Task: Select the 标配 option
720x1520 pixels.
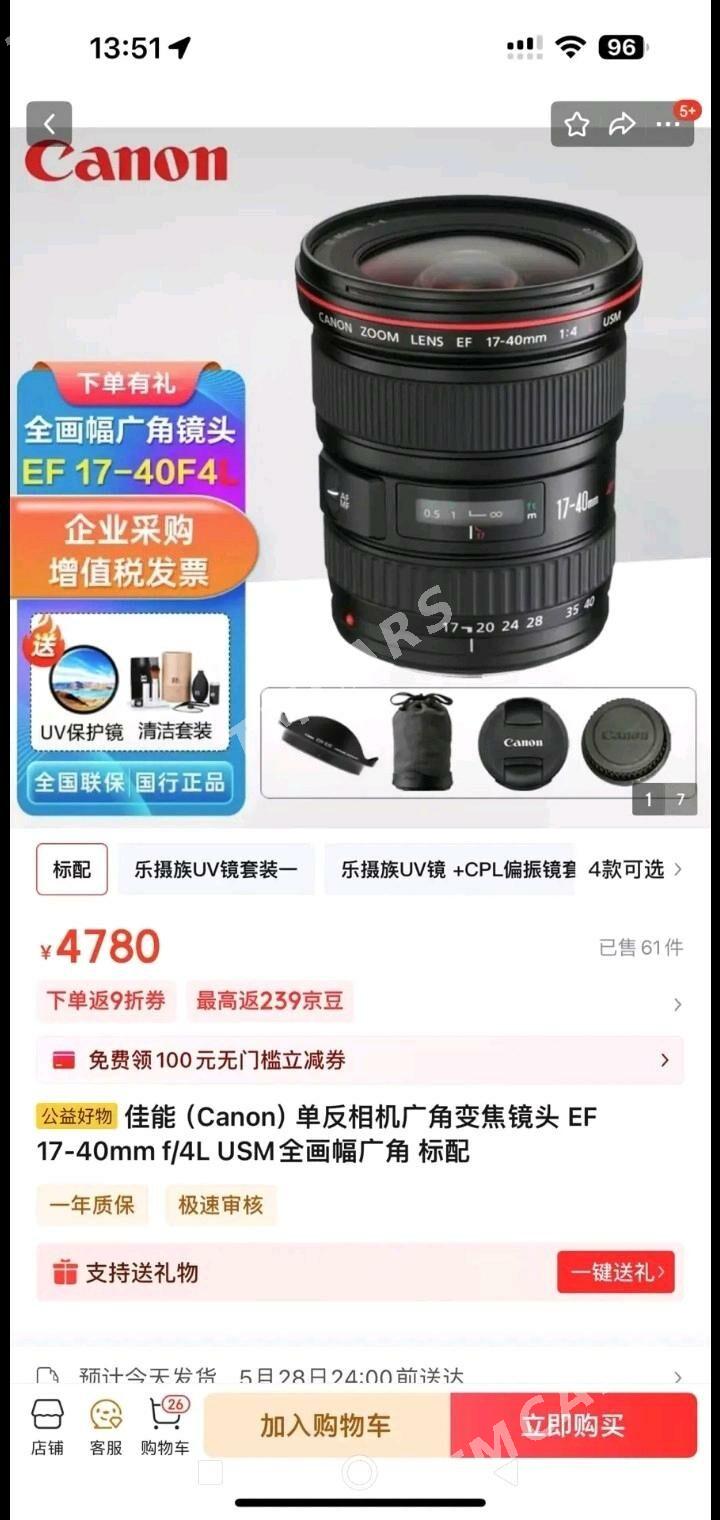Action: coord(72,869)
